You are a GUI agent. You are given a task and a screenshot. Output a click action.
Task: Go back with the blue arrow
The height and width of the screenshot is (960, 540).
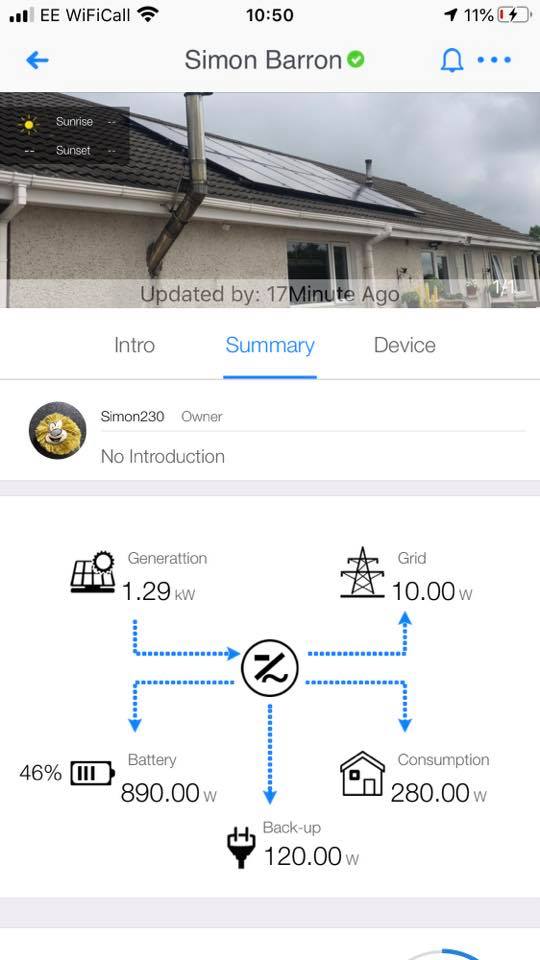[37, 60]
